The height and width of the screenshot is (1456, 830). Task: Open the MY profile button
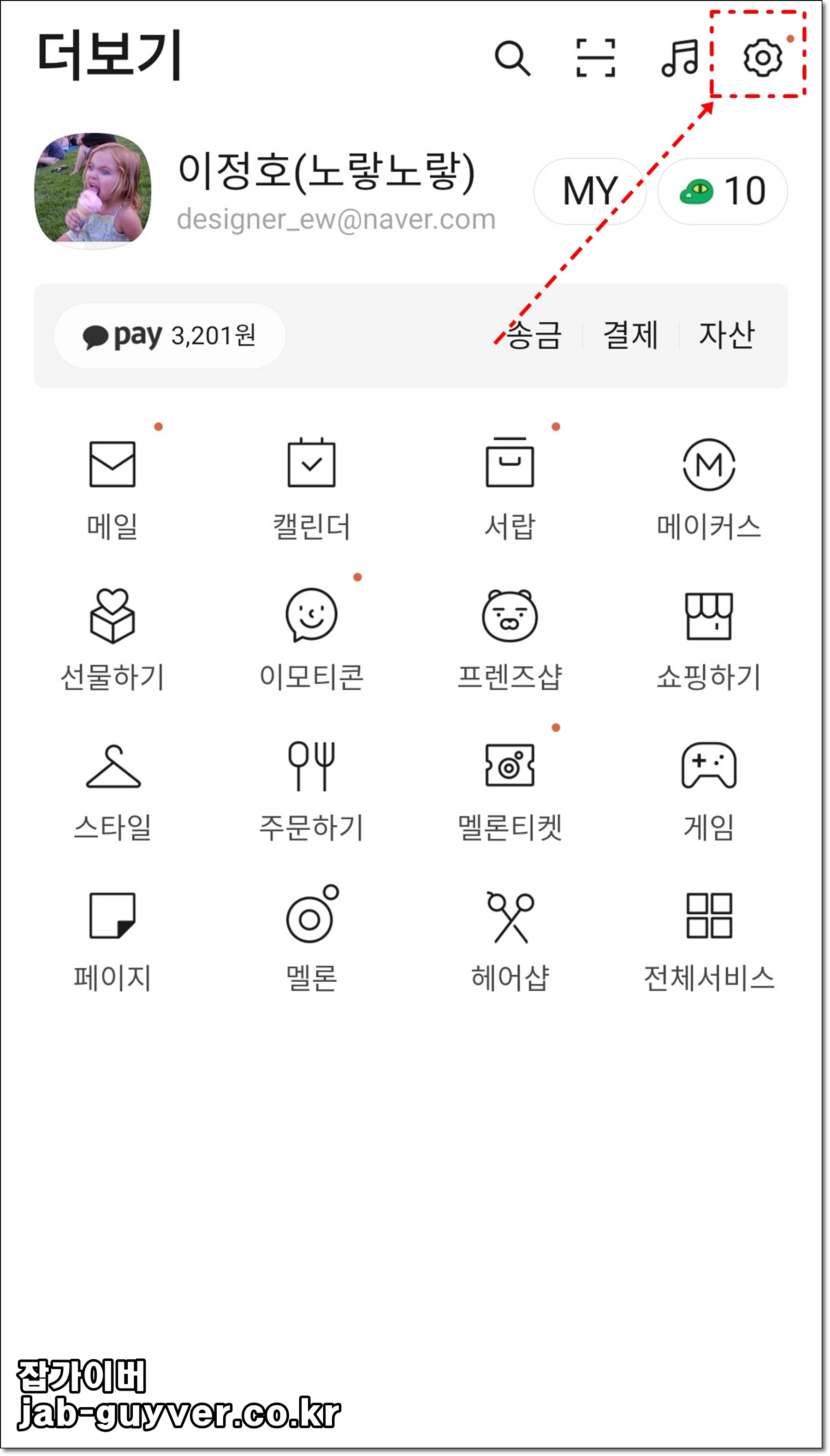click(x=589, y=191)
